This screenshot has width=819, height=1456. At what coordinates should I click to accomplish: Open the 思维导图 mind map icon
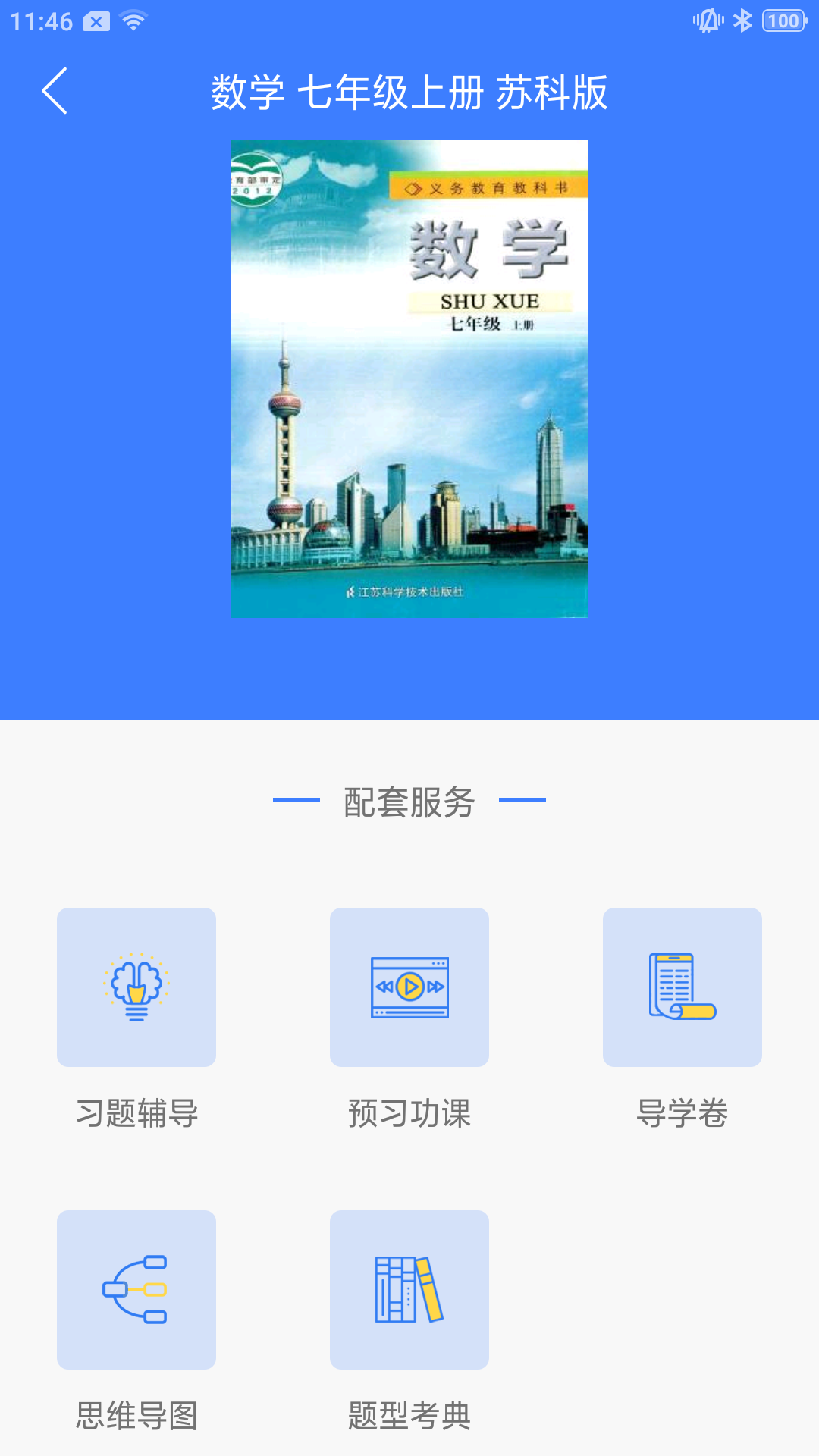[x=136, y=1289]
